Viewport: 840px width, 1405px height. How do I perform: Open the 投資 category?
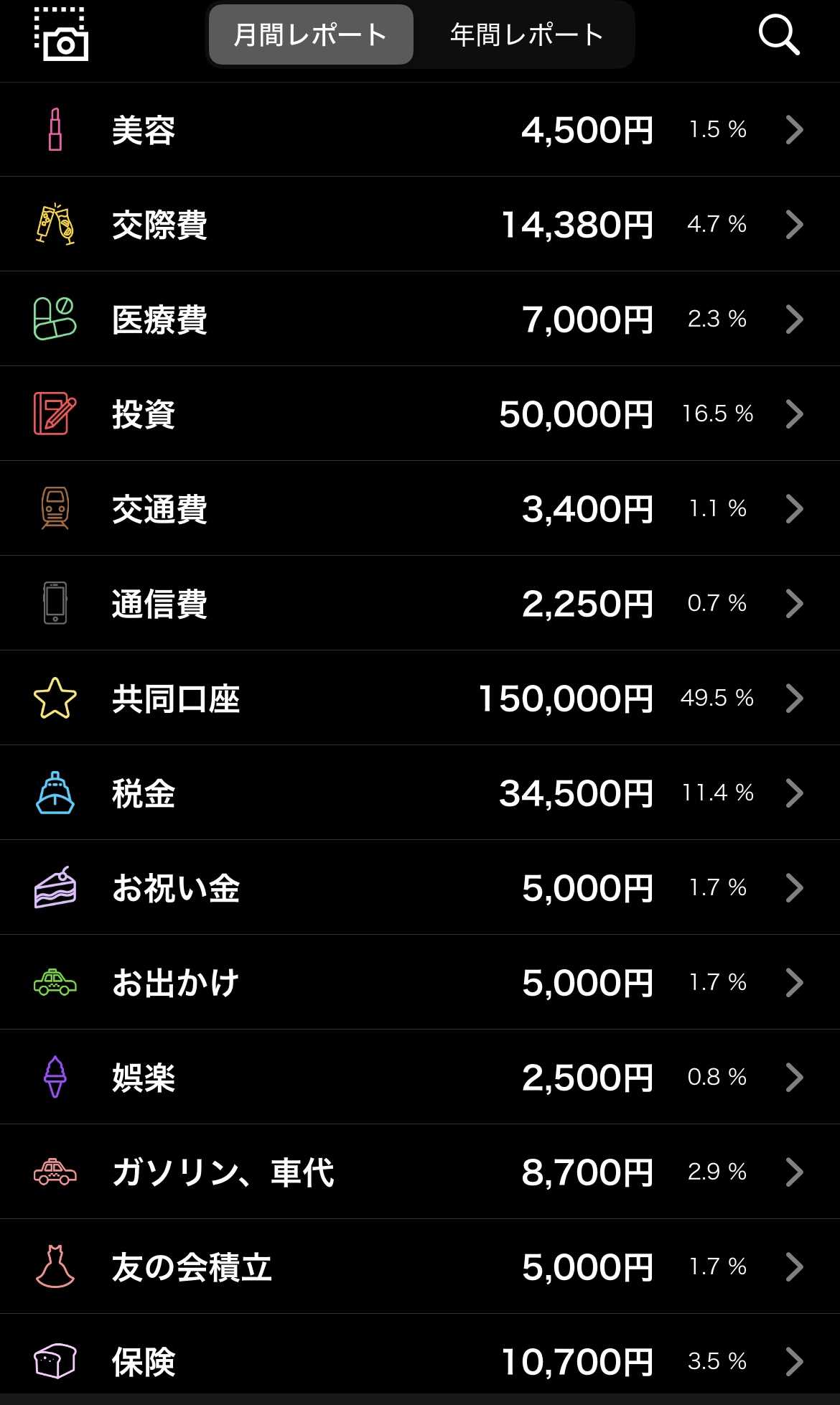[420, 414]
